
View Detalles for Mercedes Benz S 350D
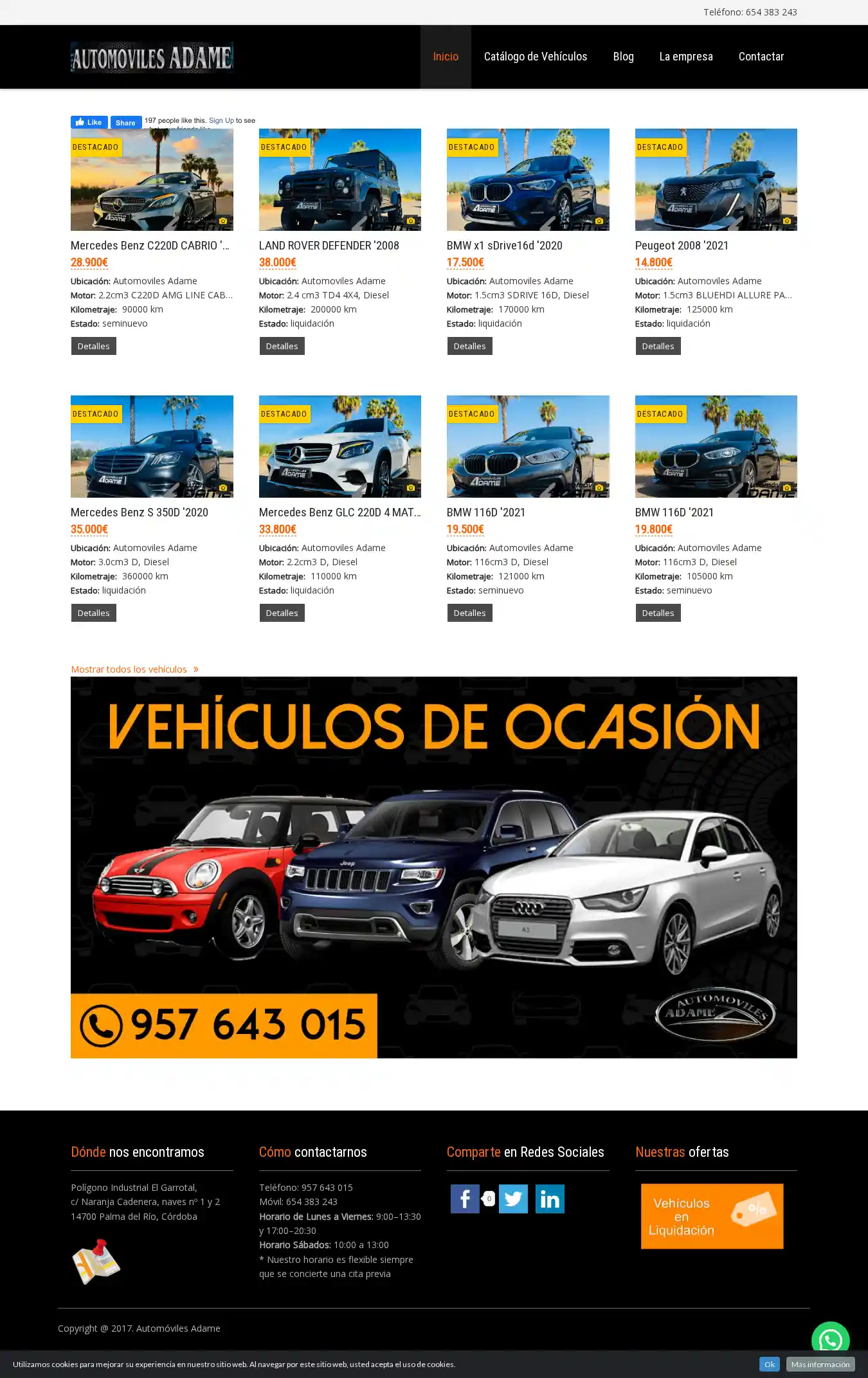[93, 613]
